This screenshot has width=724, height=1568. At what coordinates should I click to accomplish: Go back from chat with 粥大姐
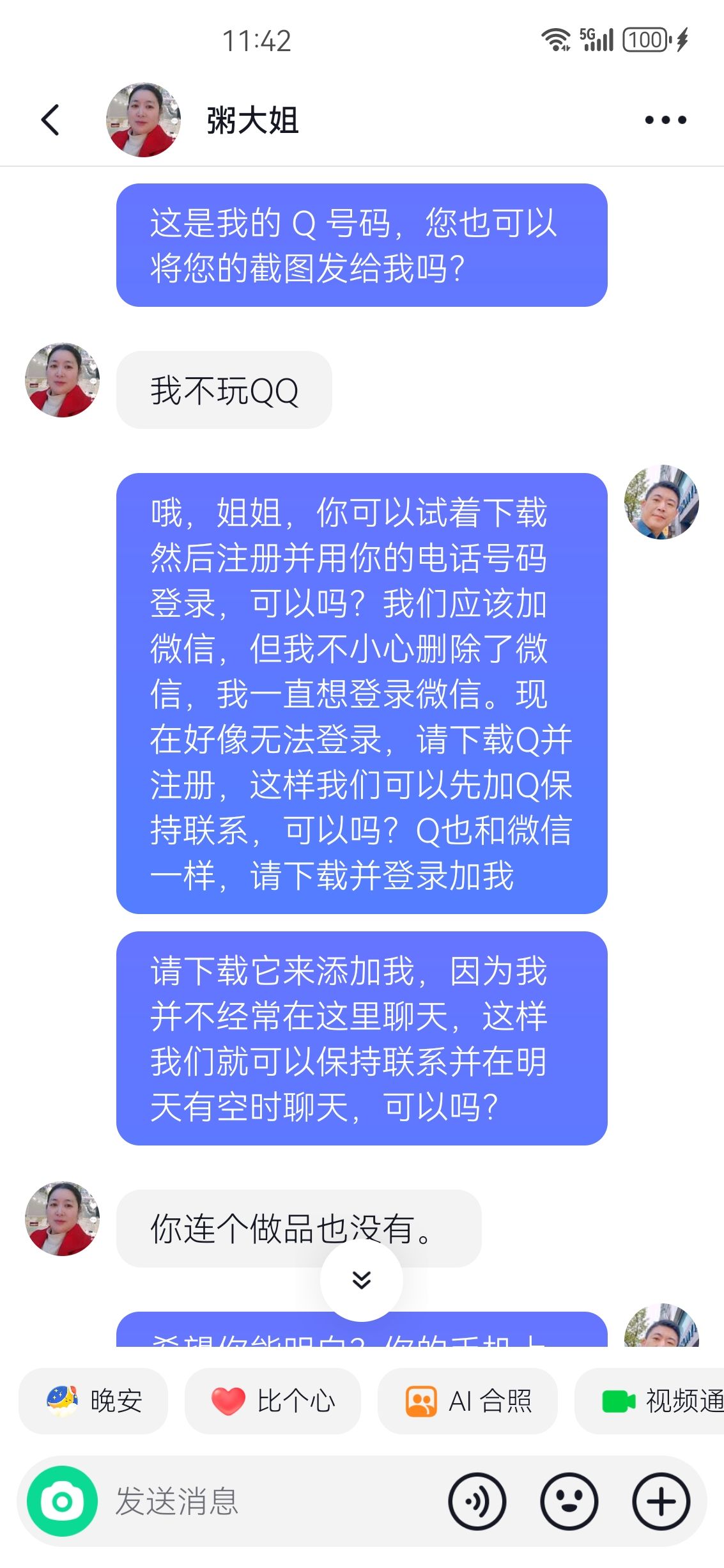(x=50, y=120)
